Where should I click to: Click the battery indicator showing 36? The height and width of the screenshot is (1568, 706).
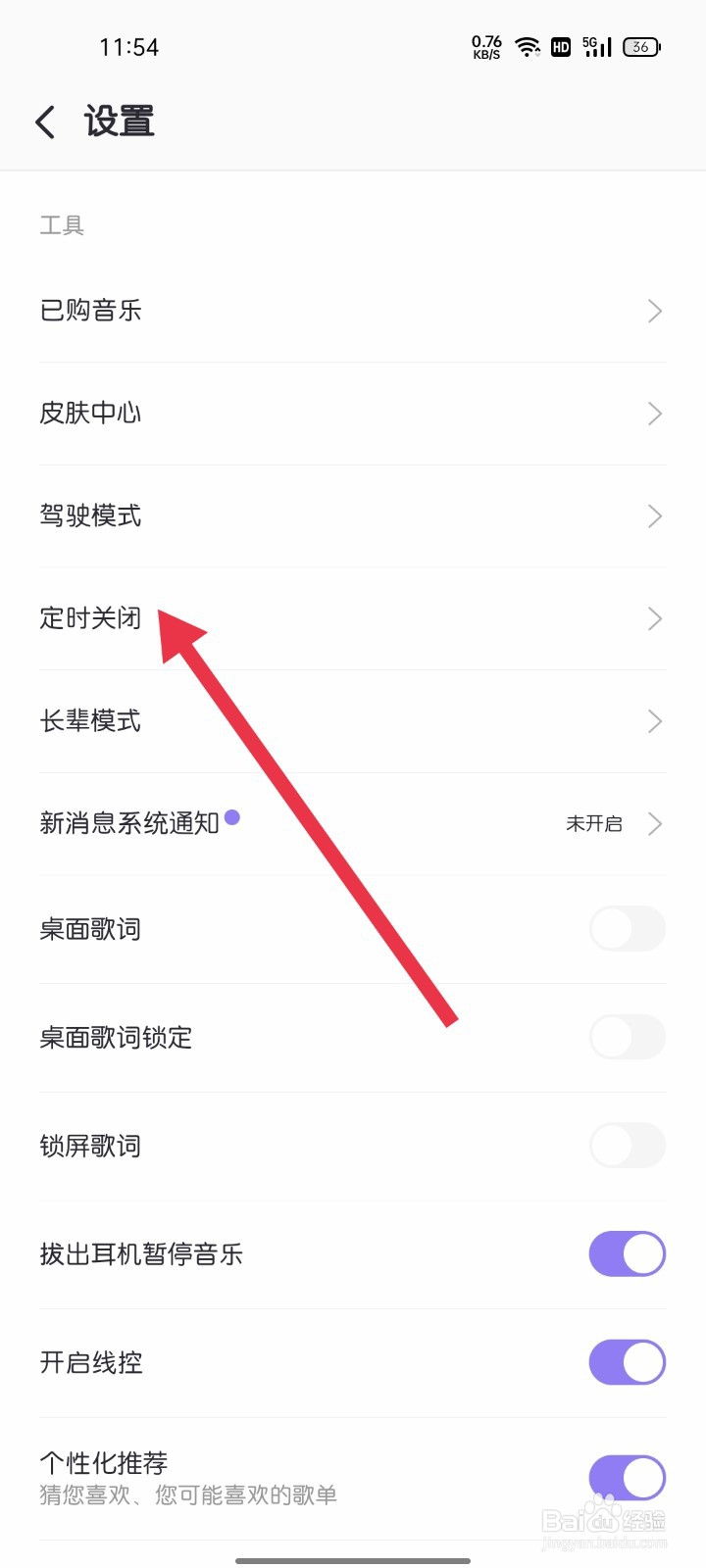point(640,46)
